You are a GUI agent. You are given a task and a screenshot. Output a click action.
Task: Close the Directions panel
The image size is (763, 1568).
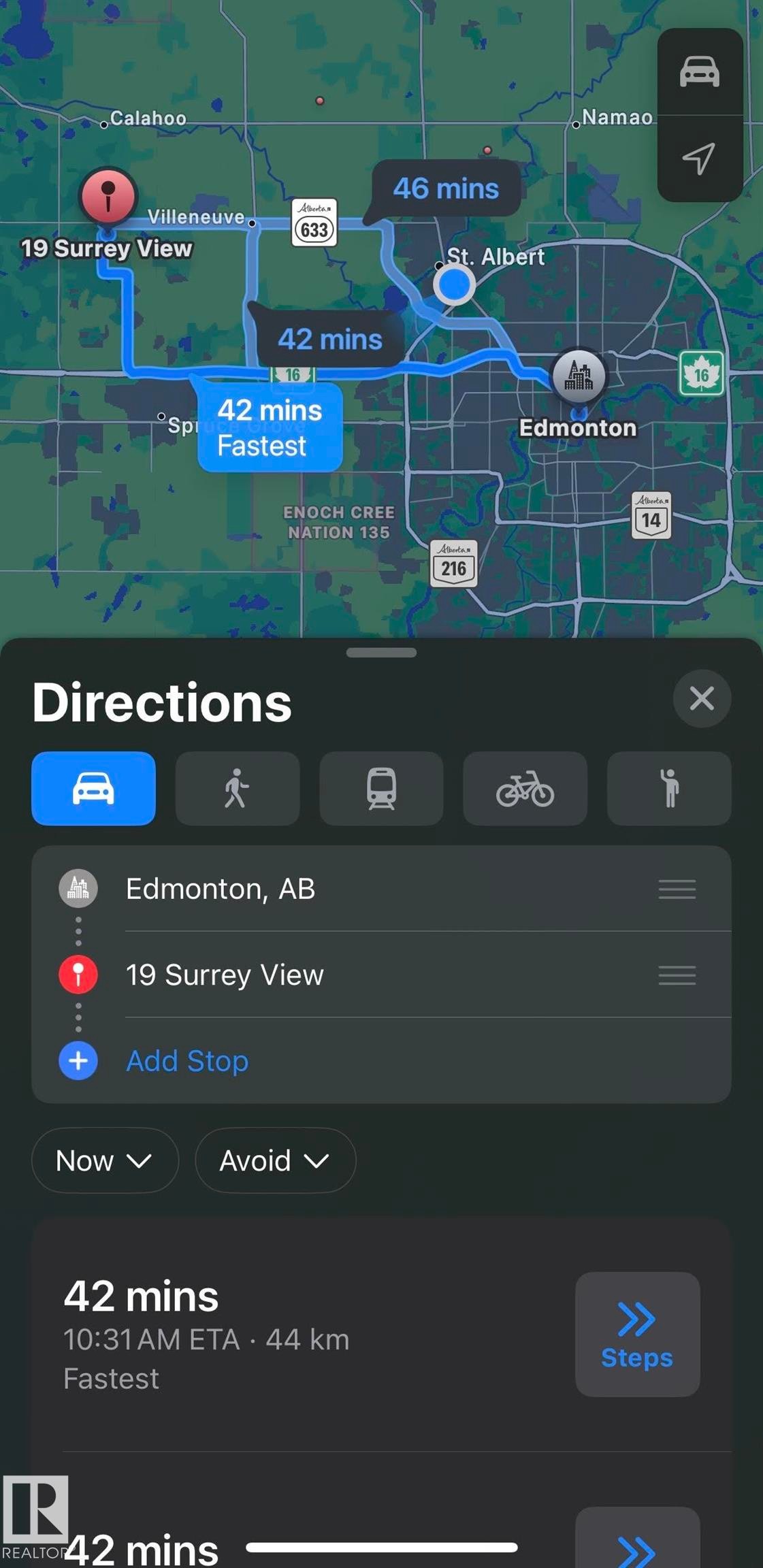702,698
